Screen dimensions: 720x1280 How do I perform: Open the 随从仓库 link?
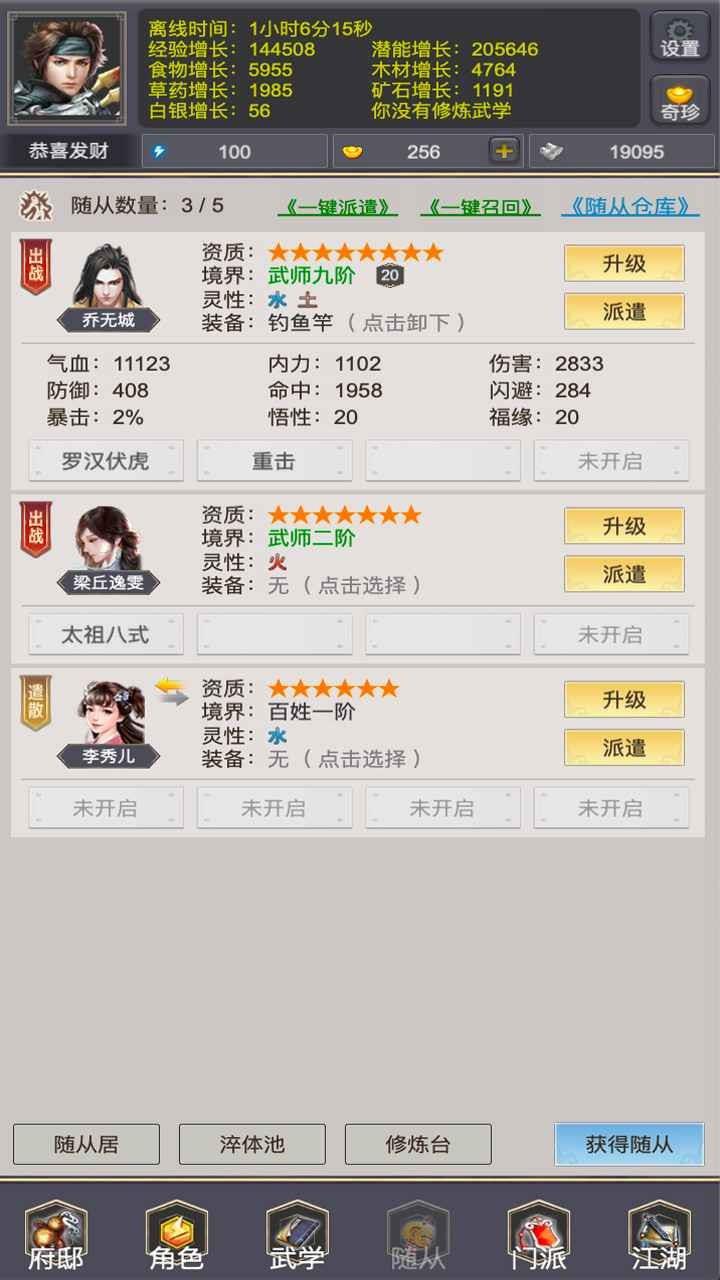pos(630,207)
